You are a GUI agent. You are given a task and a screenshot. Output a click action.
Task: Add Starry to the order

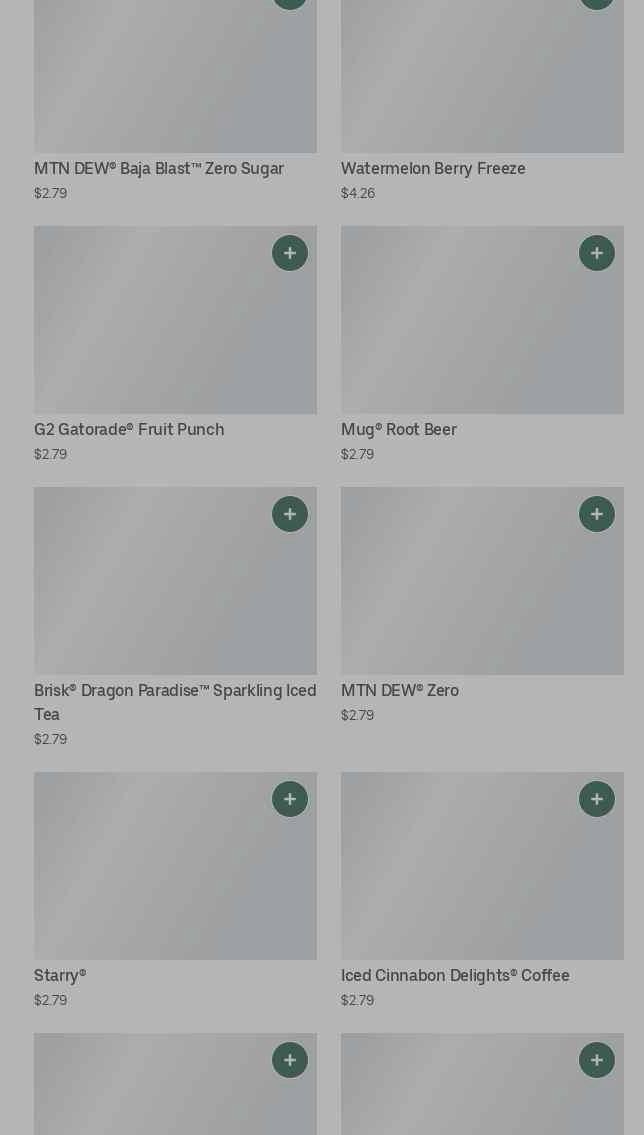coord(290,799)
